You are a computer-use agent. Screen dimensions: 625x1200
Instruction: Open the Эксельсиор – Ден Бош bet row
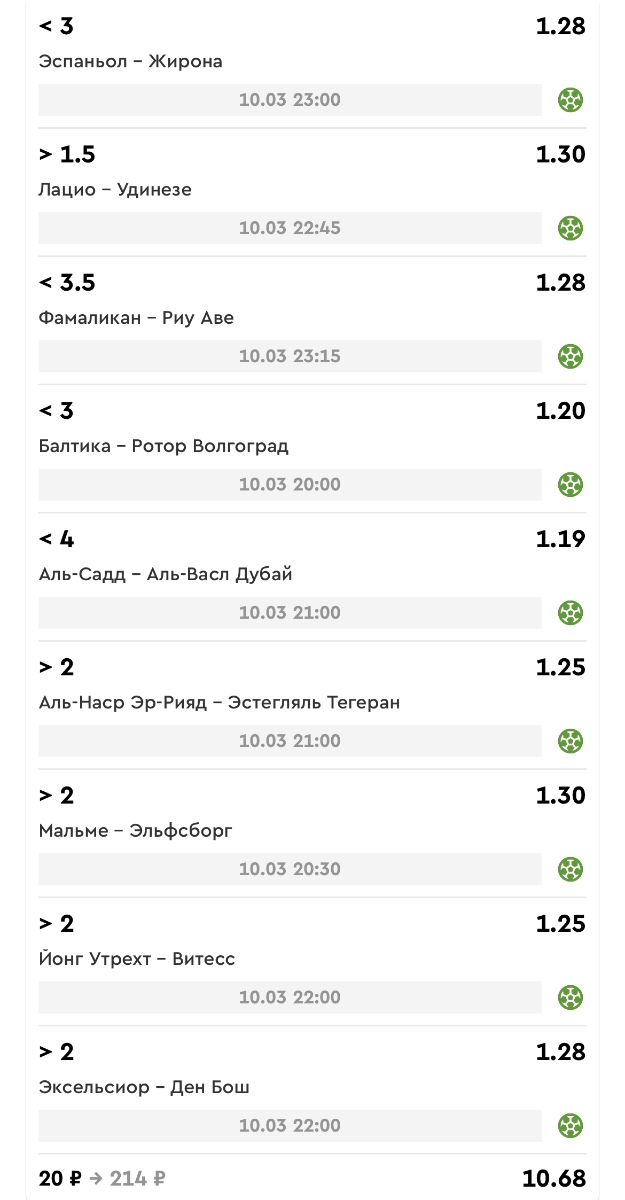click(x=312, y=1088)
